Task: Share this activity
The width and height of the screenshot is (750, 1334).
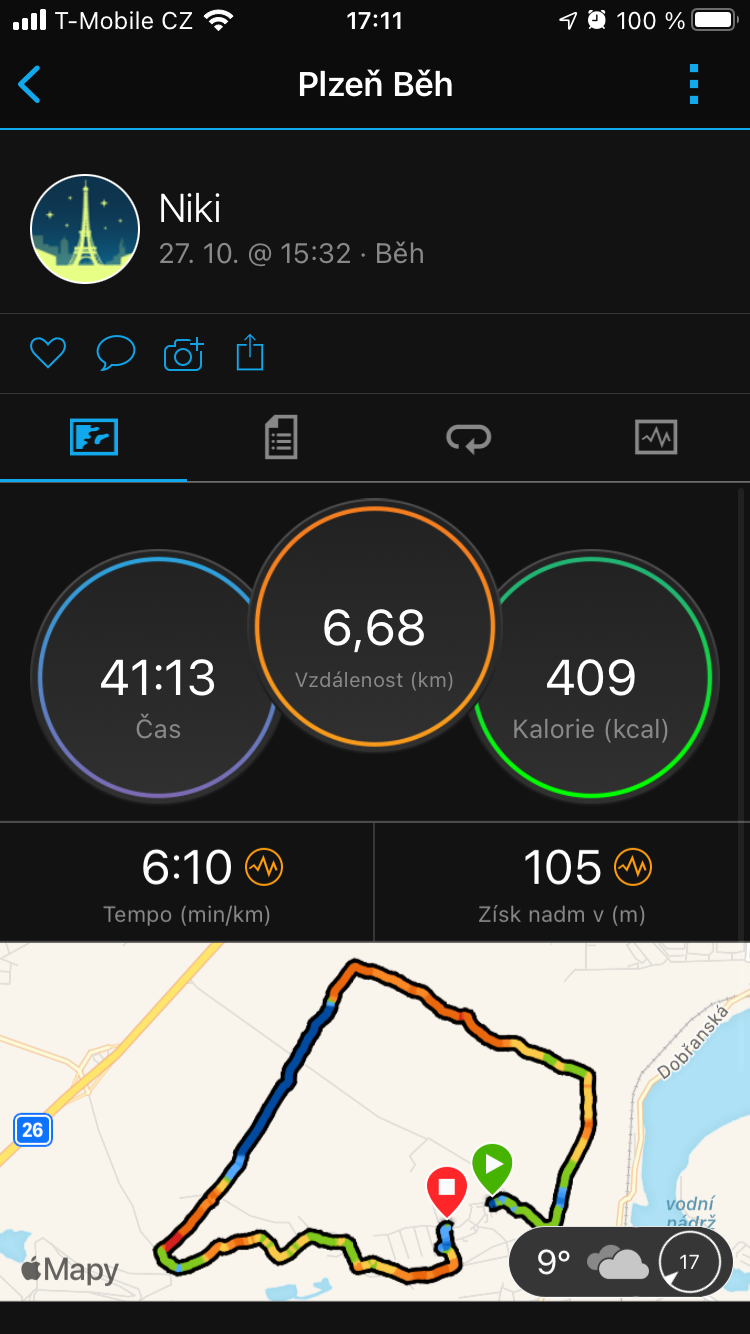Action: (250, 353)
